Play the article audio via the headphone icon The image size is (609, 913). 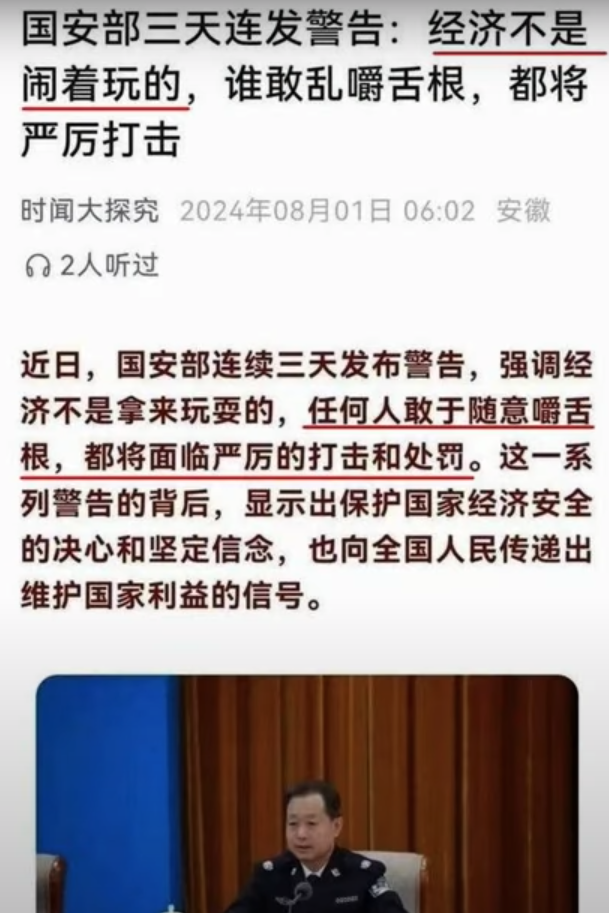(38, 265)
